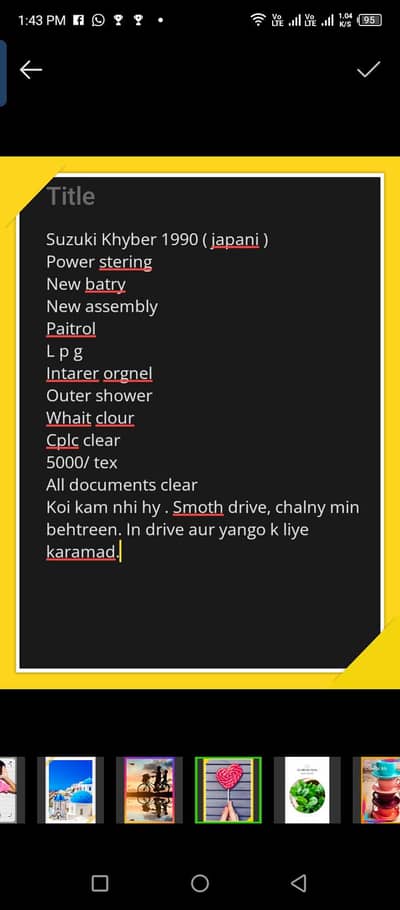The width and height of the screenshot is (400, 910).
Task: Choose the bicycle sunset background
Action: pyautogui.click(x=149, y=790)
